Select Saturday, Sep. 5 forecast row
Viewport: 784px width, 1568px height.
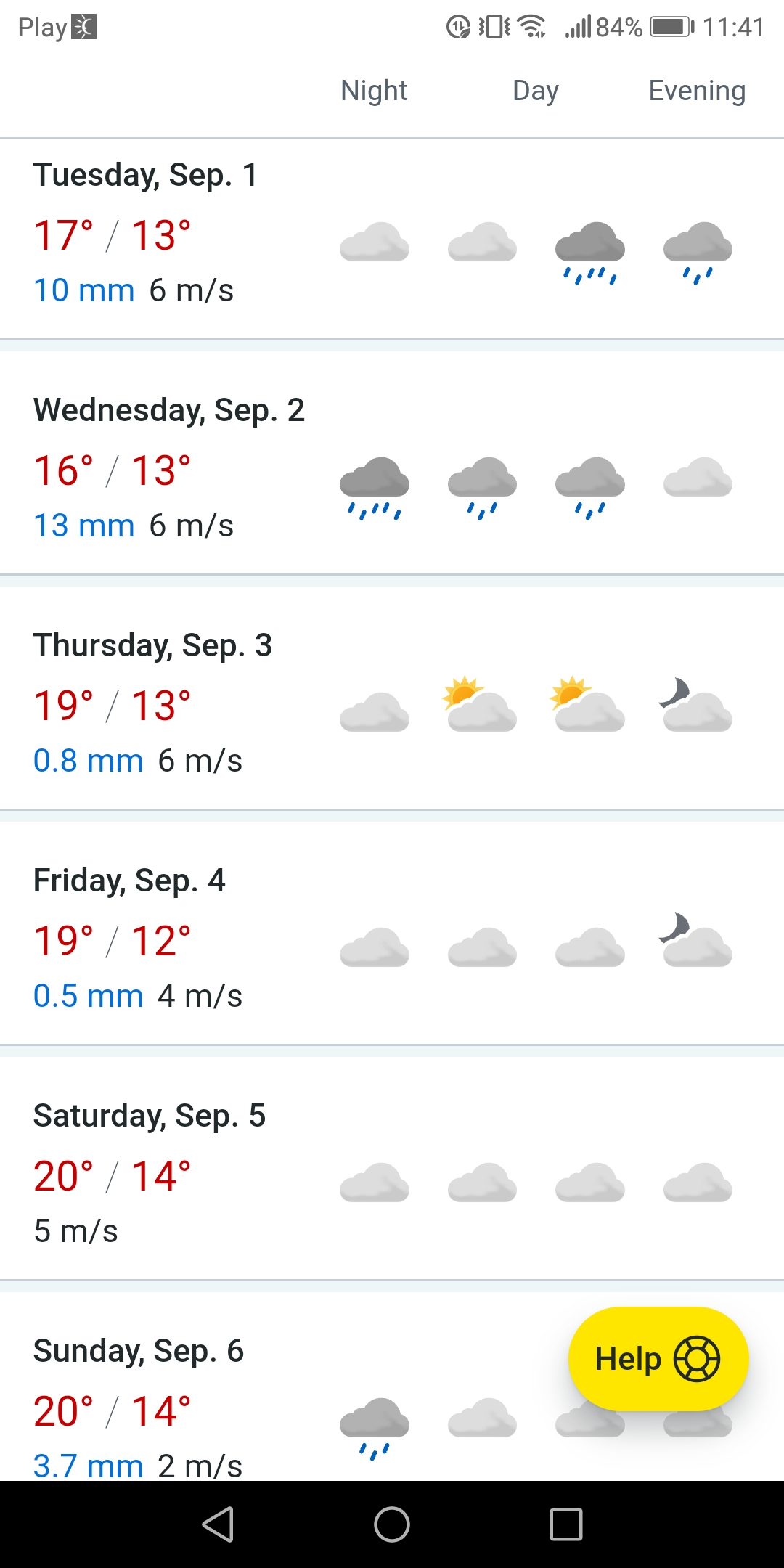[392, 1173]
